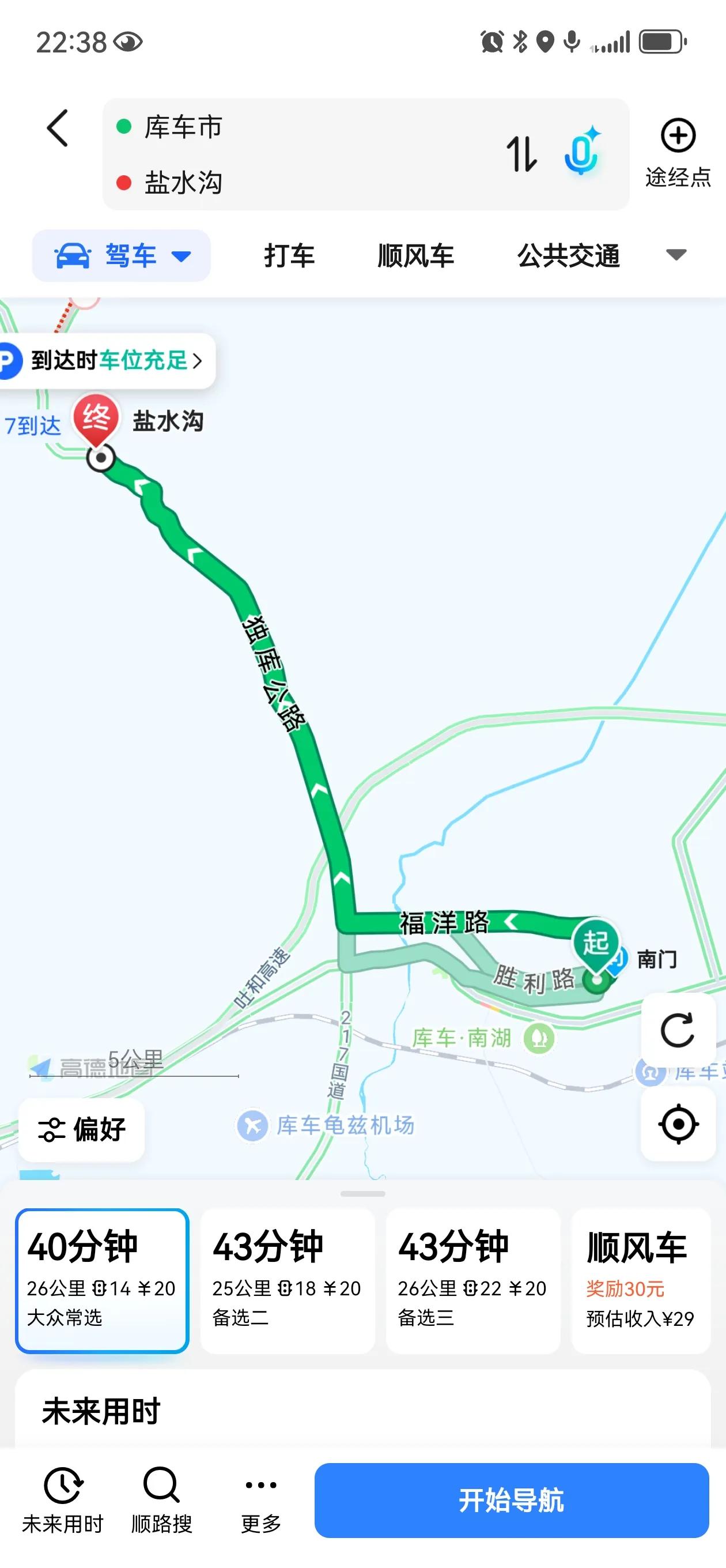Add a waypoint via 途经点
Image resolution: width=726 pixels, height=1568 pixels.
point(678,152)
